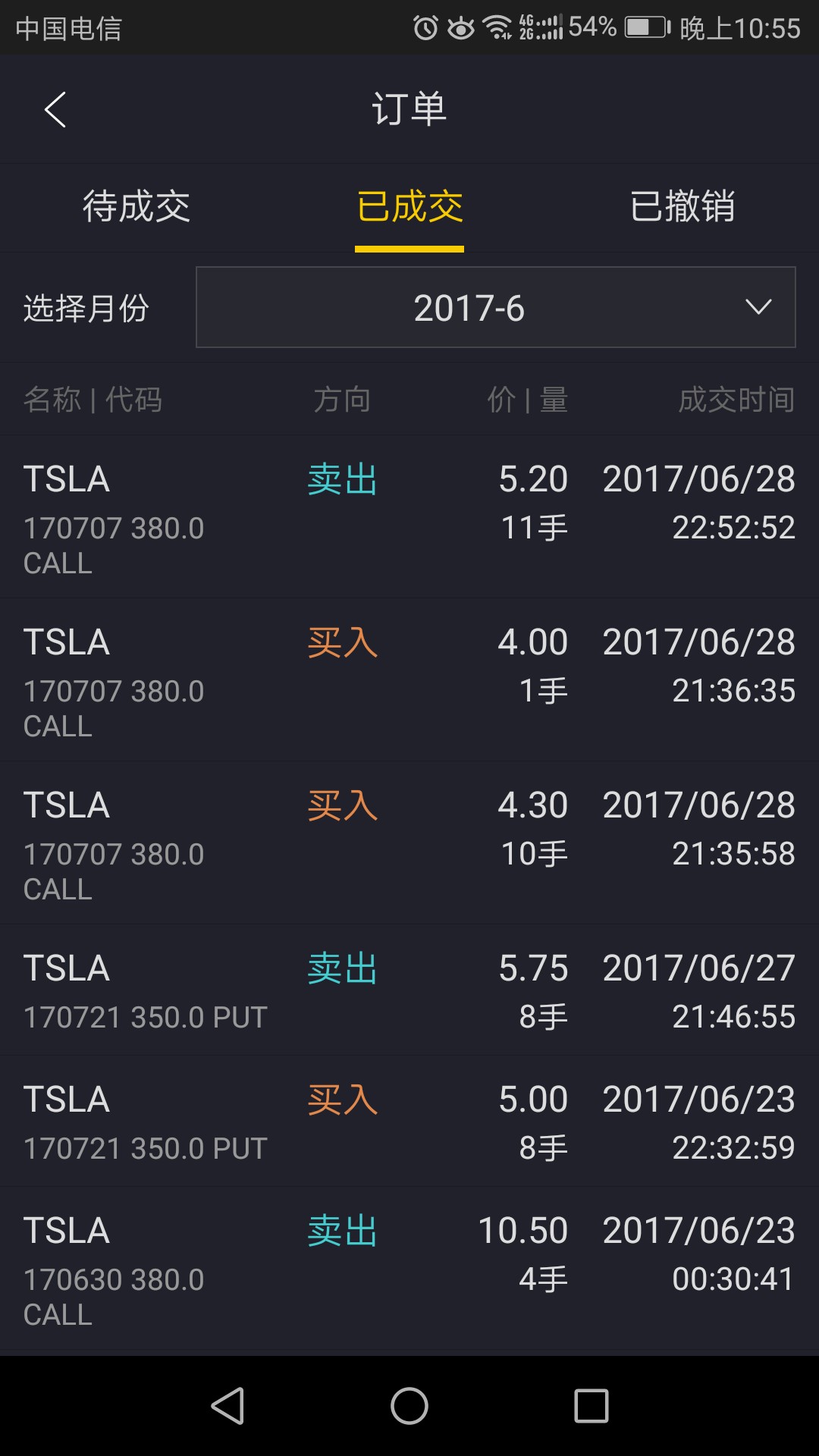819x1456 pixels.
Task: Open the TSLA buy order at 21:35:58
Action: (409, 843)
